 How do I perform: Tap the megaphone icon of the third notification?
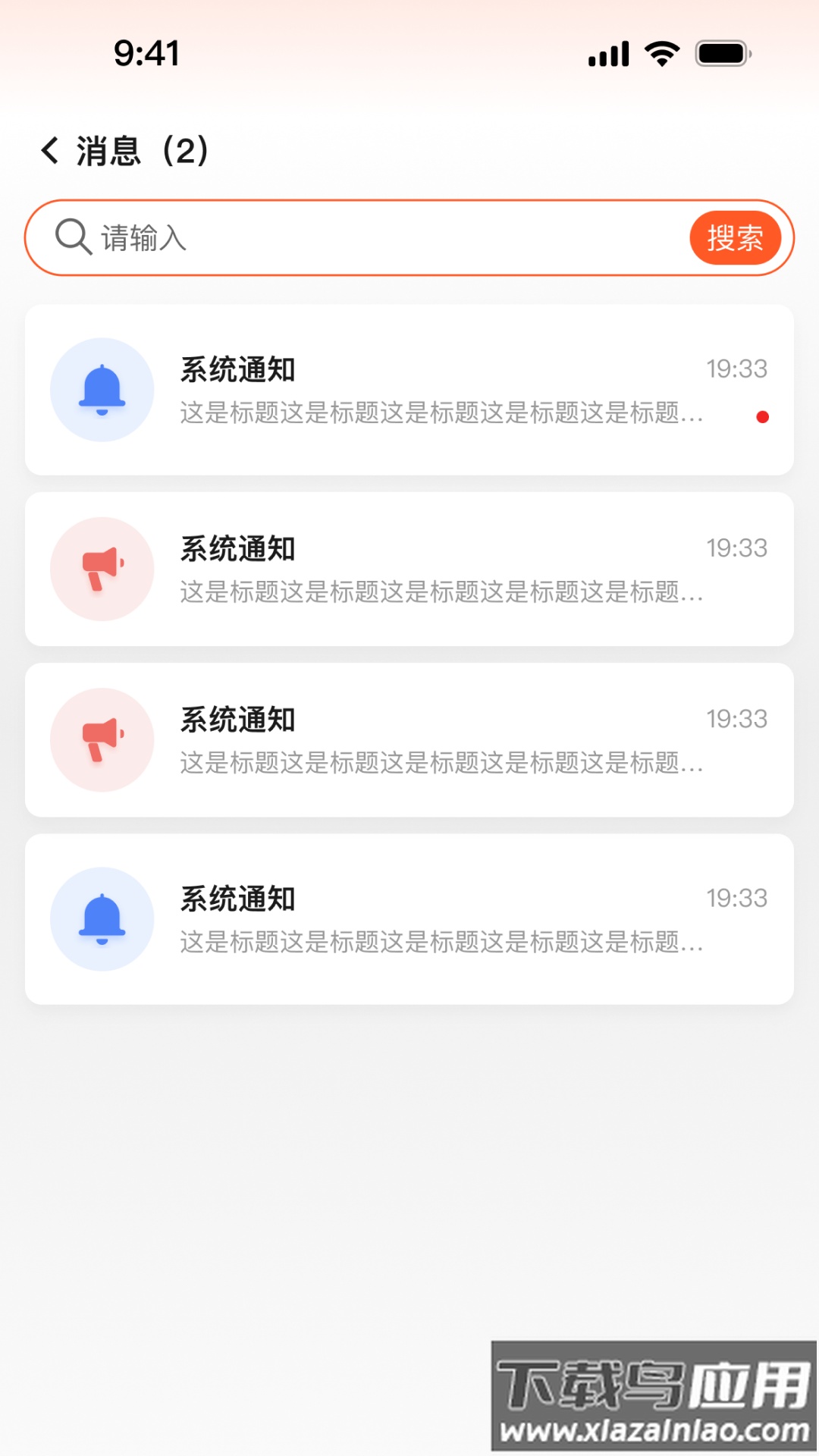102,739
